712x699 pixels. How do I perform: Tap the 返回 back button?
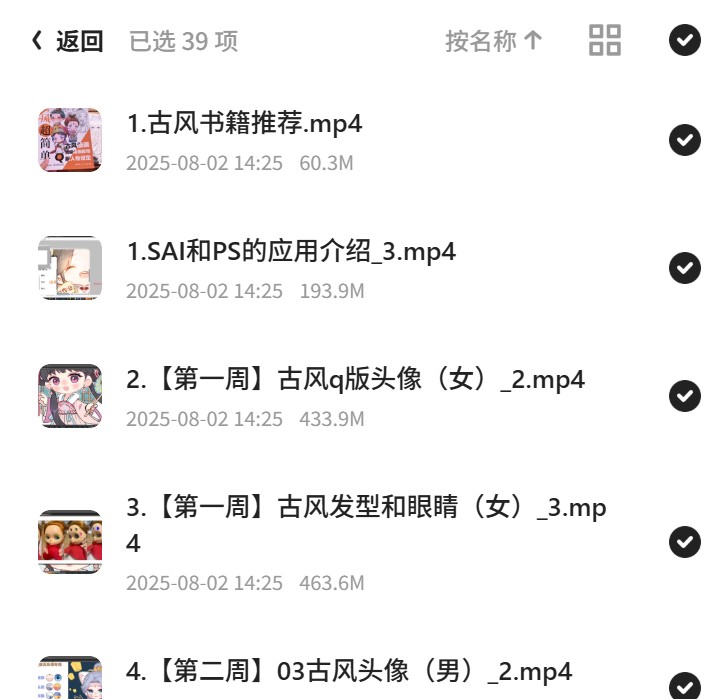click(67, 41)
